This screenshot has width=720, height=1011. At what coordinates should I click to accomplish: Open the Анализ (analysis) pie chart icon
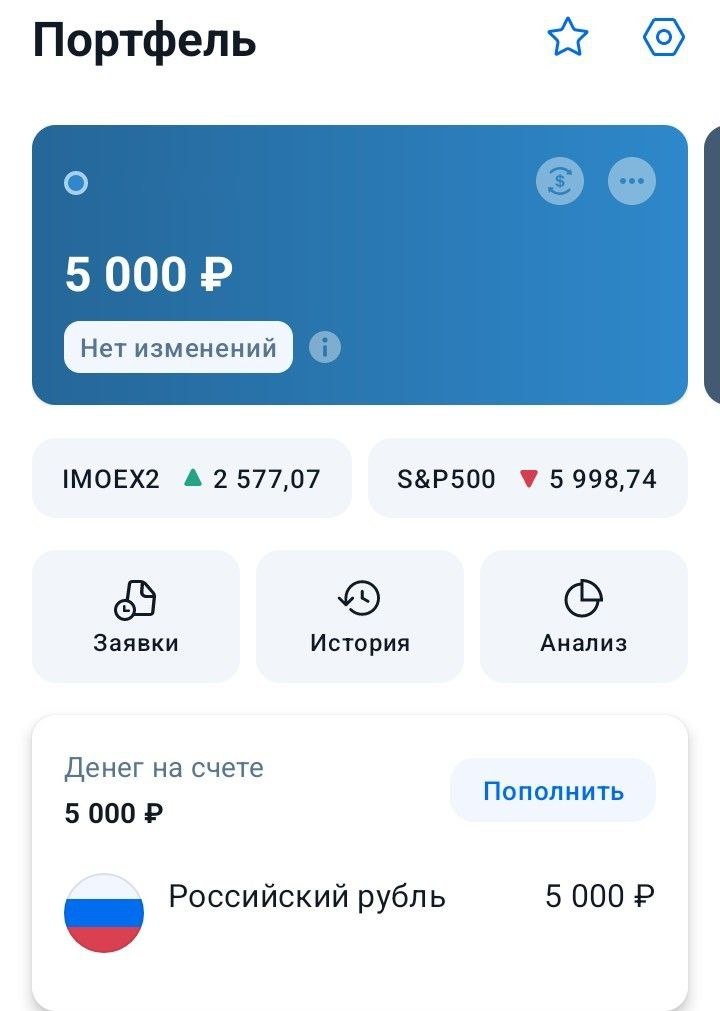pyautogui.click(x=583, y=598)
